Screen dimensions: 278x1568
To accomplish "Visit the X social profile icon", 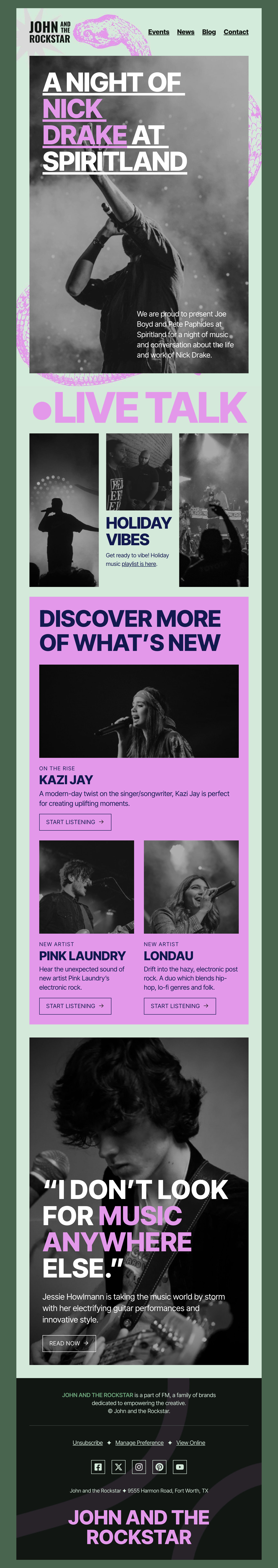I will [119, 1467].
